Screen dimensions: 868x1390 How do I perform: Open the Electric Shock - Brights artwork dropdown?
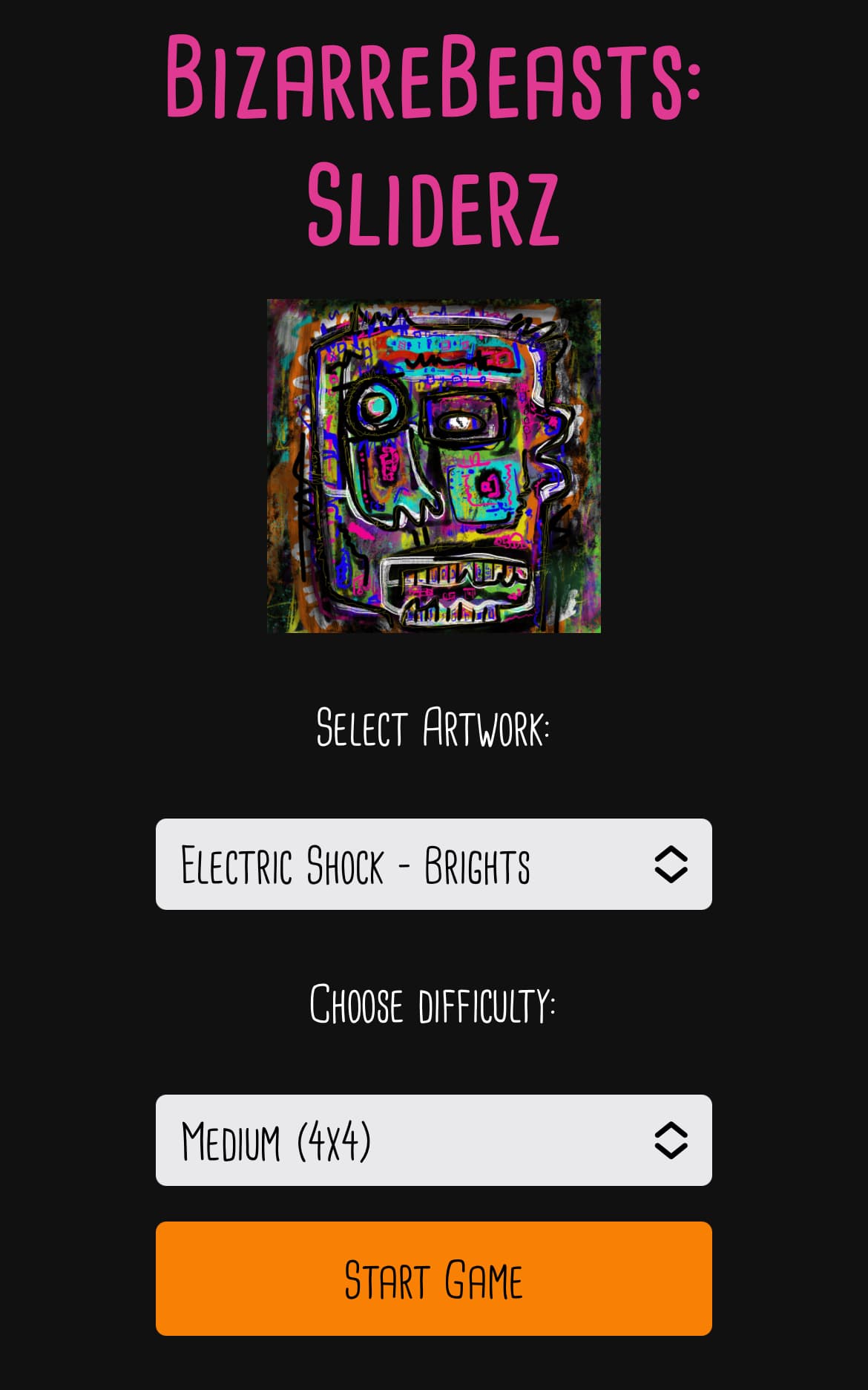point(433,864)
